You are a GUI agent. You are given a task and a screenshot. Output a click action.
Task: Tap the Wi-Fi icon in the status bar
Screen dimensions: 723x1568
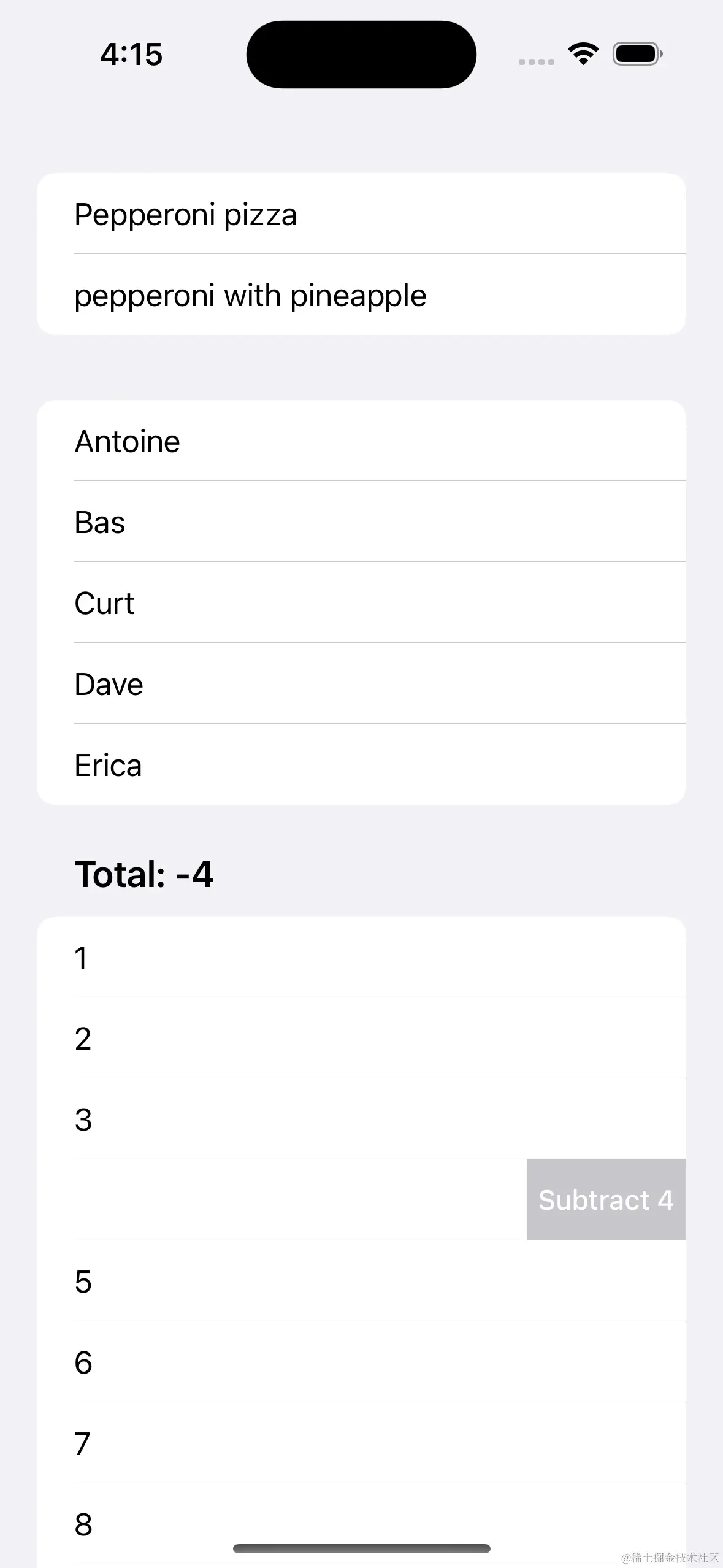coord(581,54)
